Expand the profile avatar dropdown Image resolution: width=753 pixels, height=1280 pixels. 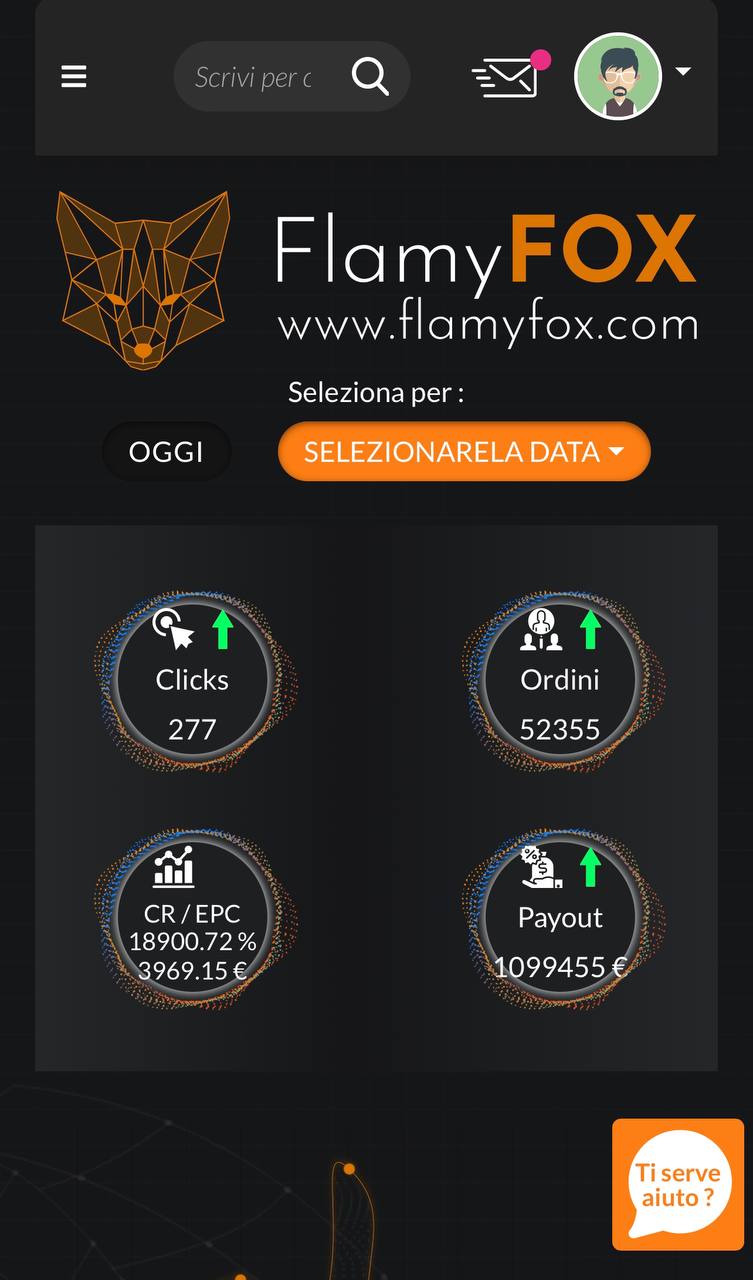[633, 75]
